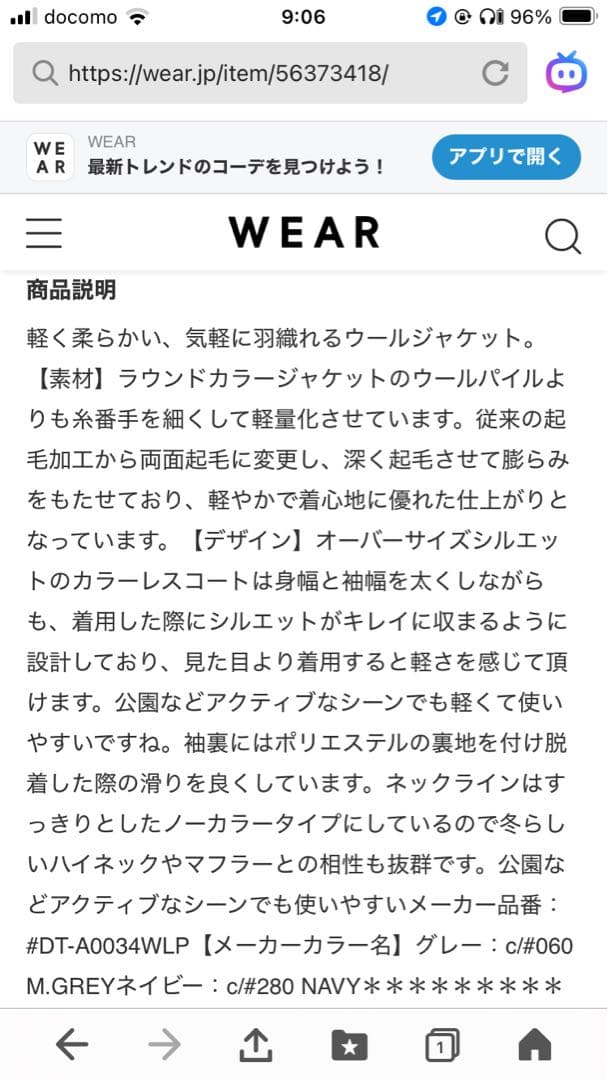608x1080 pixels.
Task: Open bookmarks folder
Action: (349, 1045)
